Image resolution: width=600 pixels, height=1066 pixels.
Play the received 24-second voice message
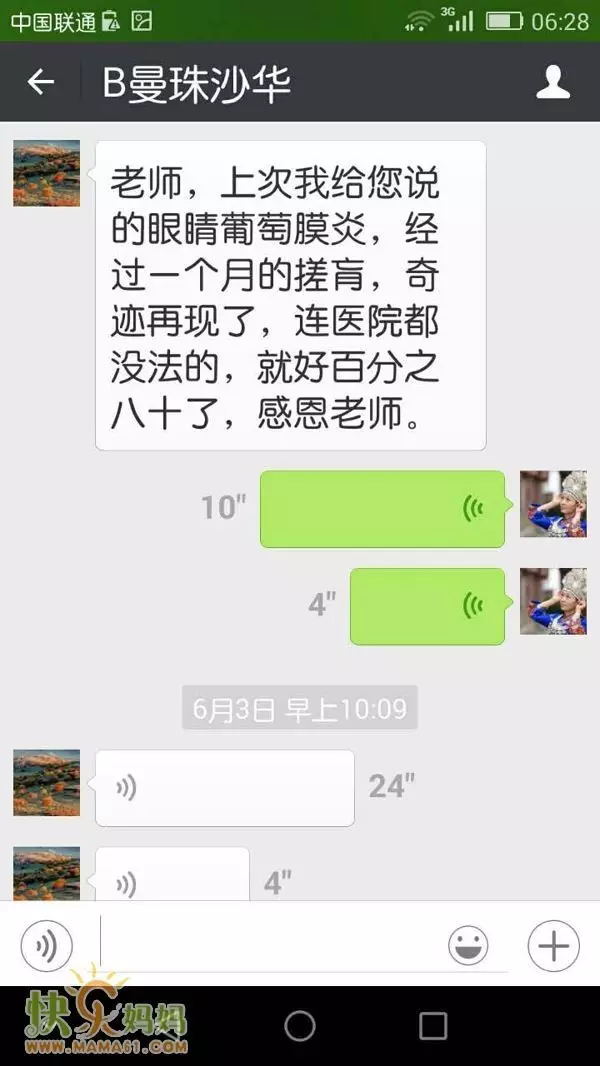tap(224, 788)
